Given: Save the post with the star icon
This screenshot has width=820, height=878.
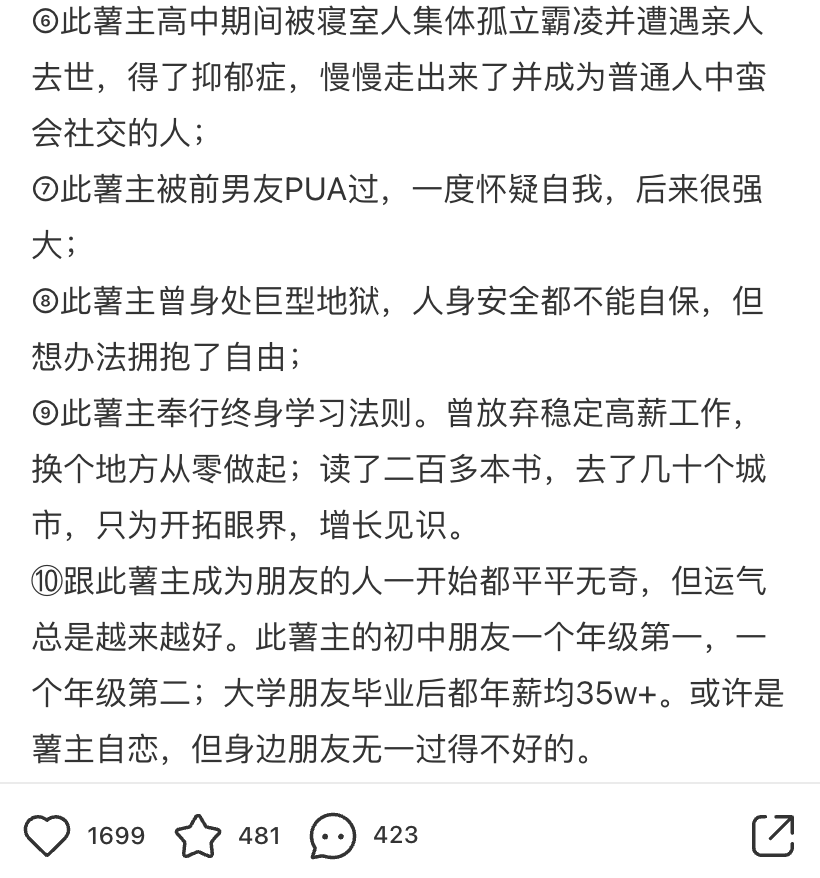Looking at the screenshot, I should 197,836.
